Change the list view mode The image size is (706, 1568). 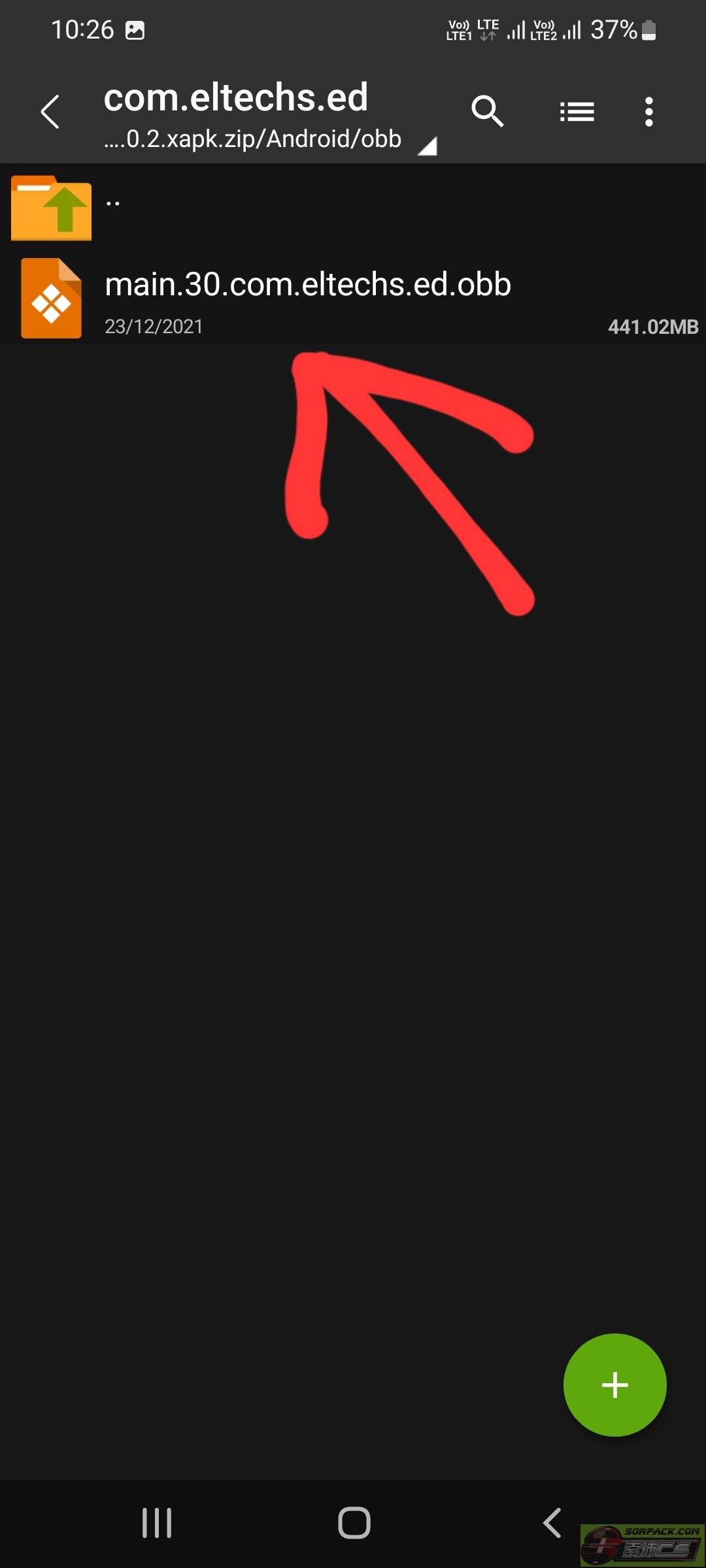pyautogui.click(x=577, y=112)
